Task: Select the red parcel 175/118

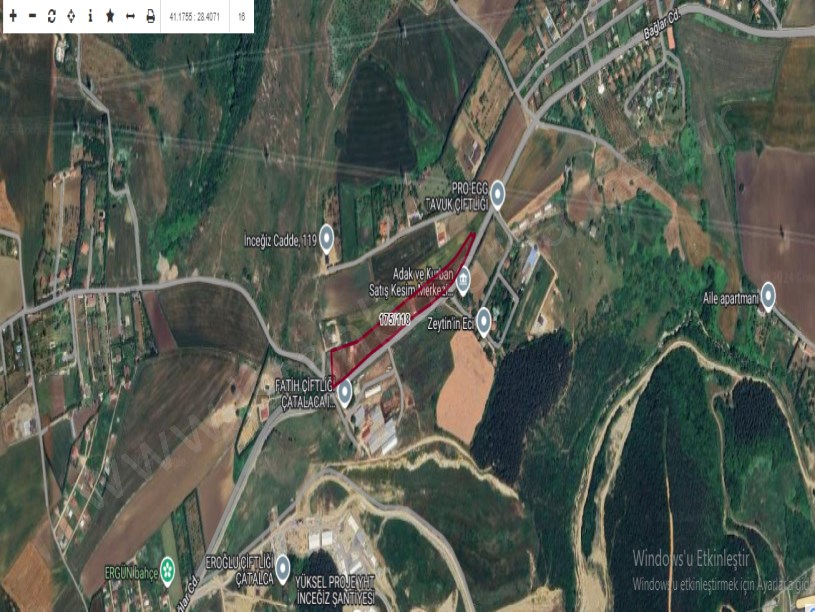Action: 395,320
